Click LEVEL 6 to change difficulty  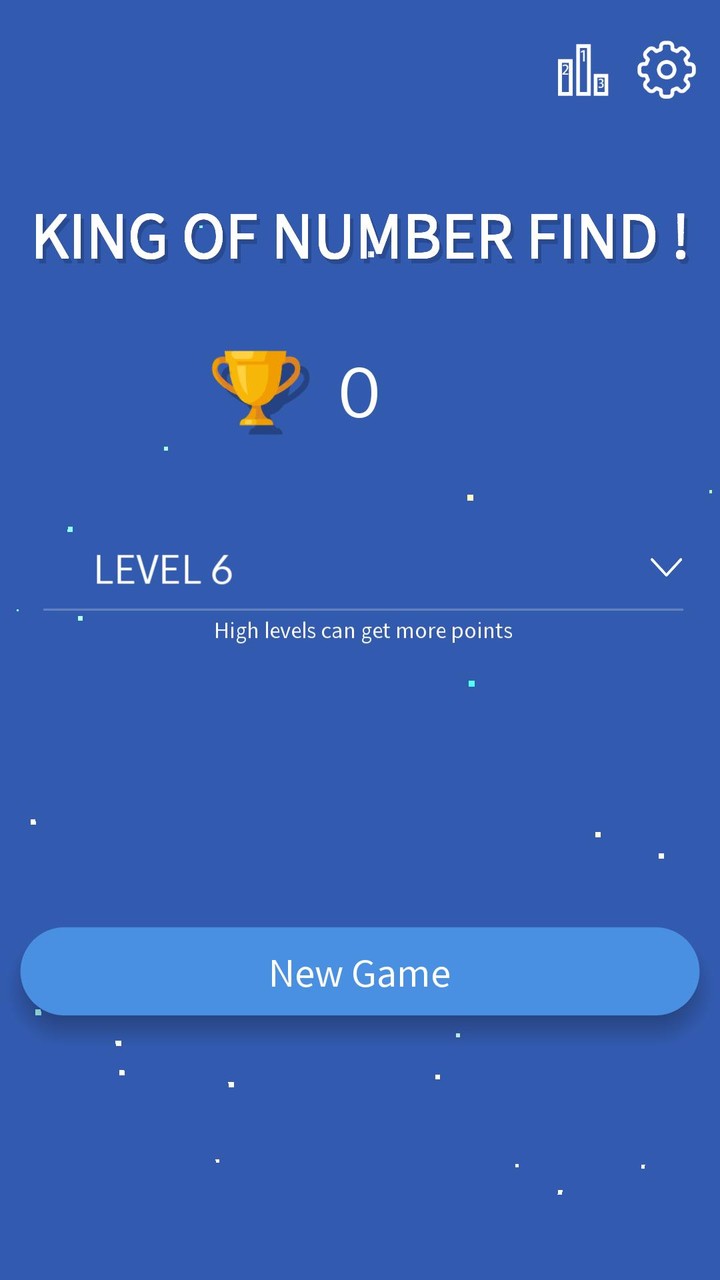point(164,569)
